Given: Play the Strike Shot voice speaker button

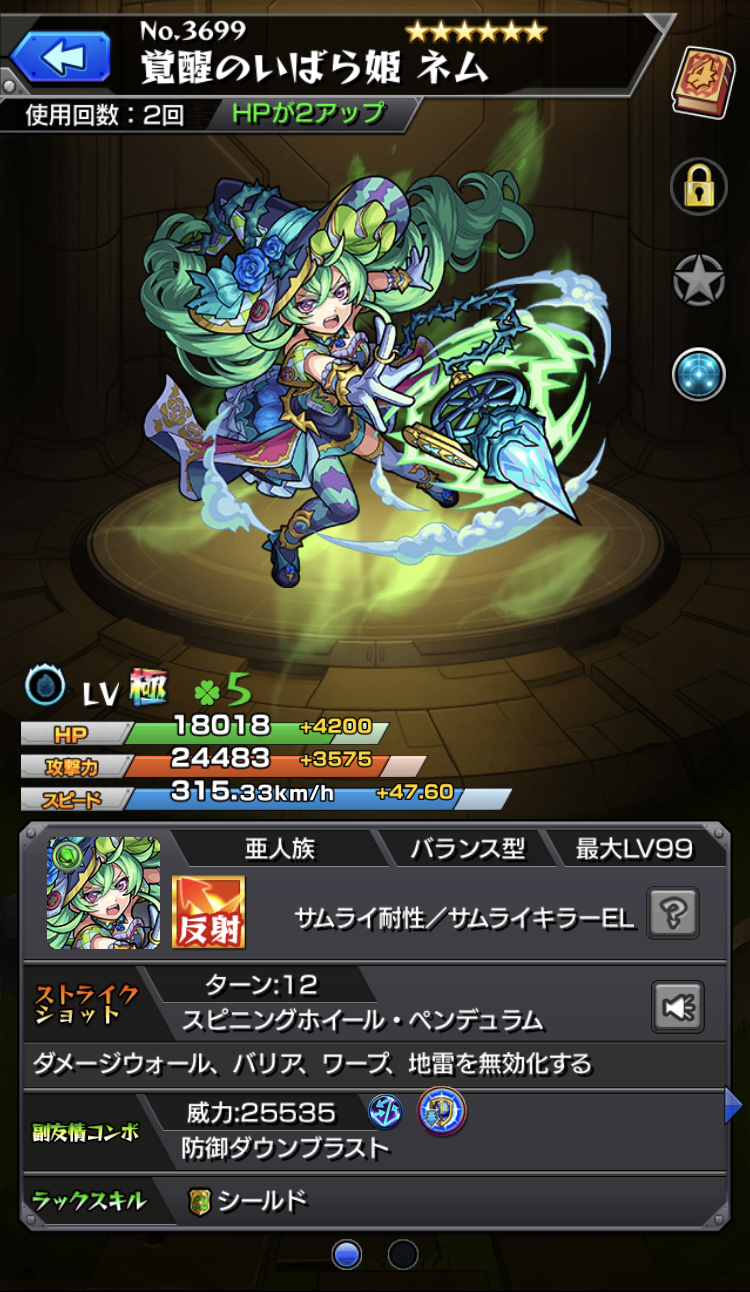Looking at the screenshot, I should coord(677,1006).
